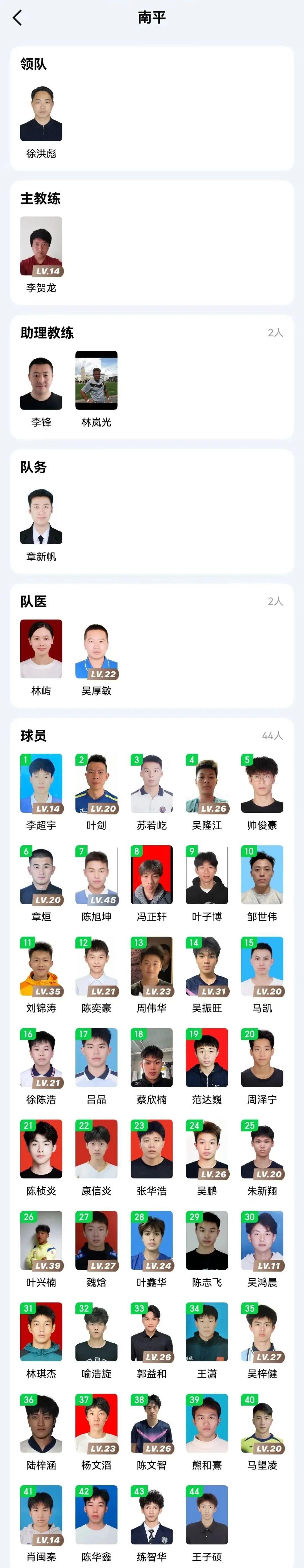View player number 40 马望凌
The height and width of the screenshot is (1568, 304).
click(262, 1423)
